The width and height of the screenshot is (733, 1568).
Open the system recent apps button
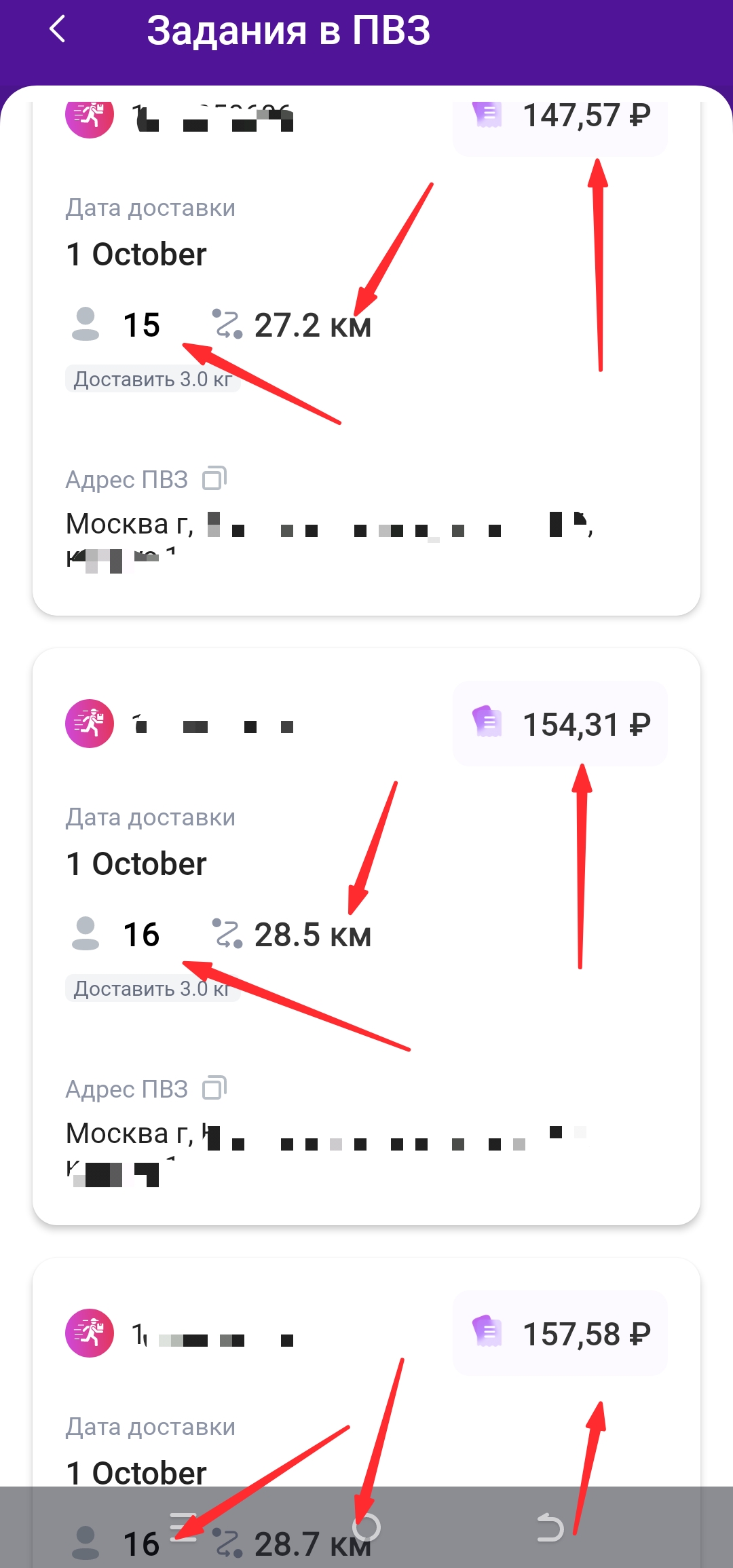coord(183,1527)
